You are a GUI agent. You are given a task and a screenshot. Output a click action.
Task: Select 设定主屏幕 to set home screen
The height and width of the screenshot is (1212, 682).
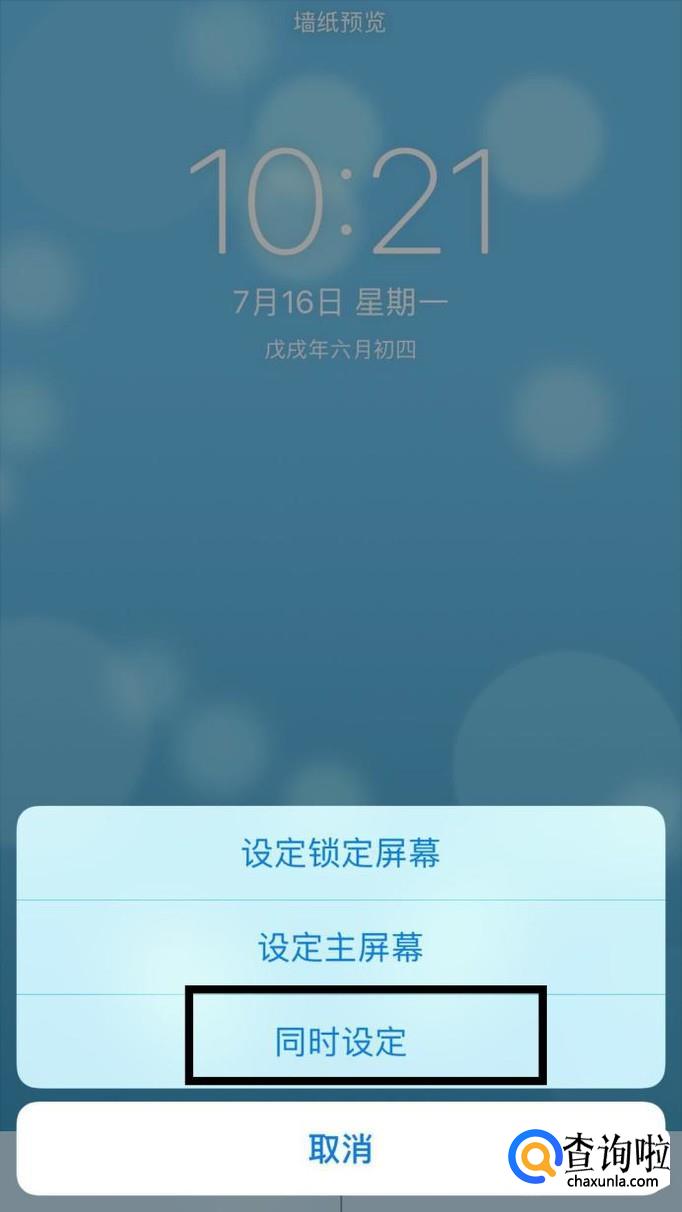pos(341,947)
